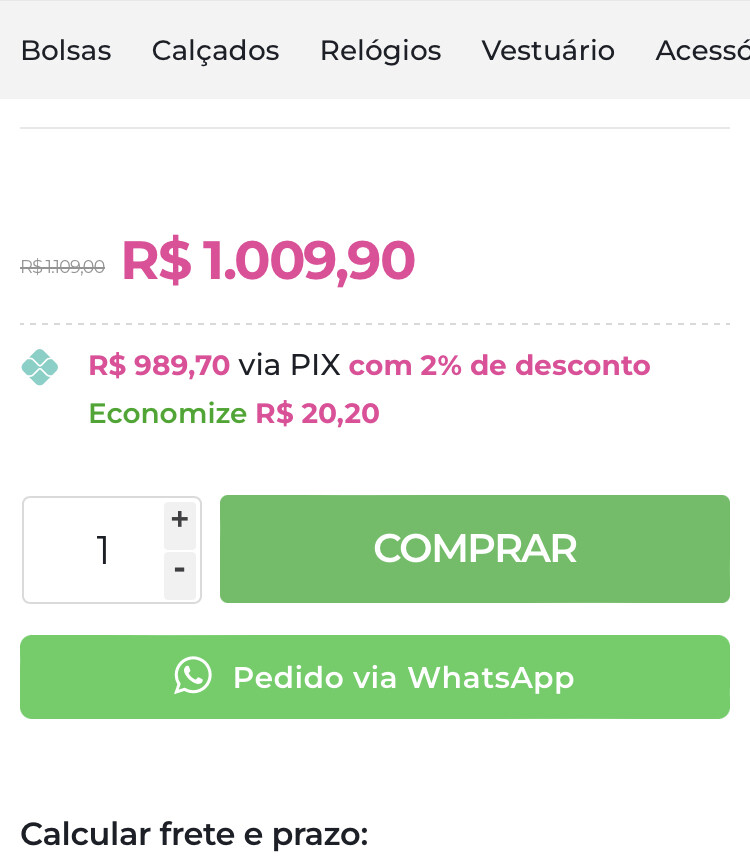Screen dimensions: 750x858
Task: Select the Vestuário category
Action: coord(548,50)
